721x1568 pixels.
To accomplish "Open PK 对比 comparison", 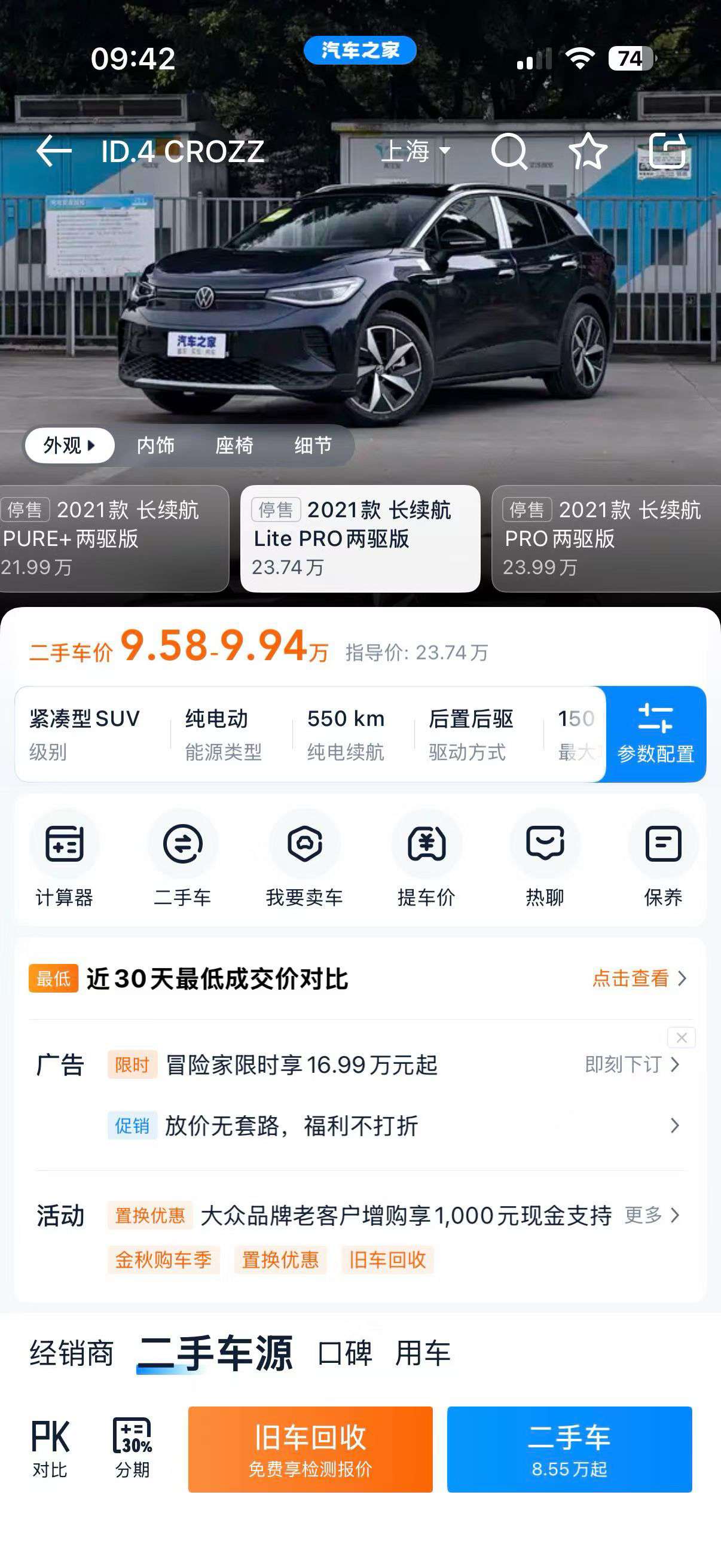I will [50, 1448].
